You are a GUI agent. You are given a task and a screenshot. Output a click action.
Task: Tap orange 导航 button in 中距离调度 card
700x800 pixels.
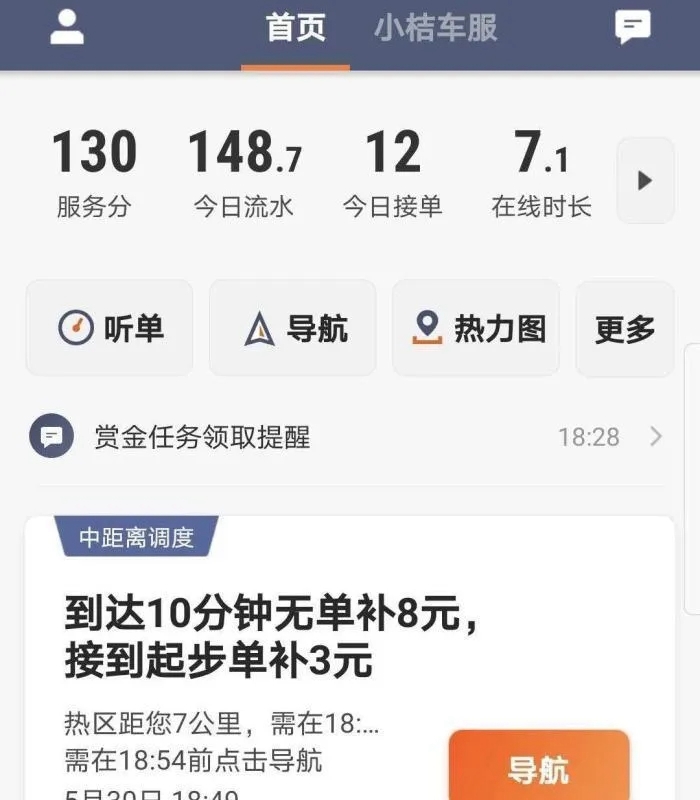pos(539,768)
